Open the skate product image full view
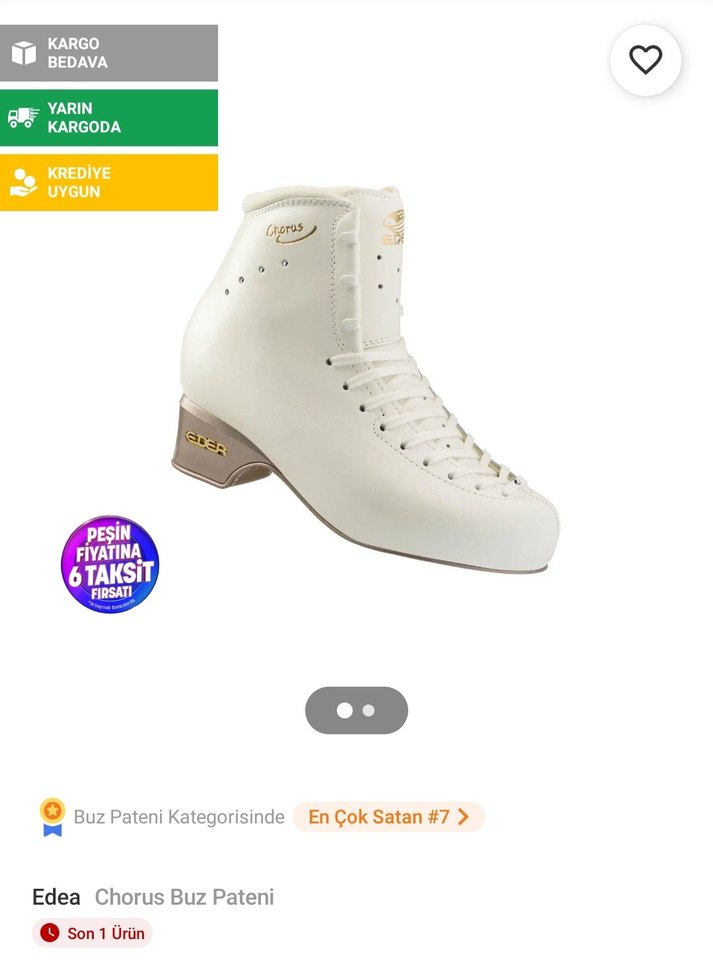The width and height of the screenshot is (713, 962). [370, 390]
